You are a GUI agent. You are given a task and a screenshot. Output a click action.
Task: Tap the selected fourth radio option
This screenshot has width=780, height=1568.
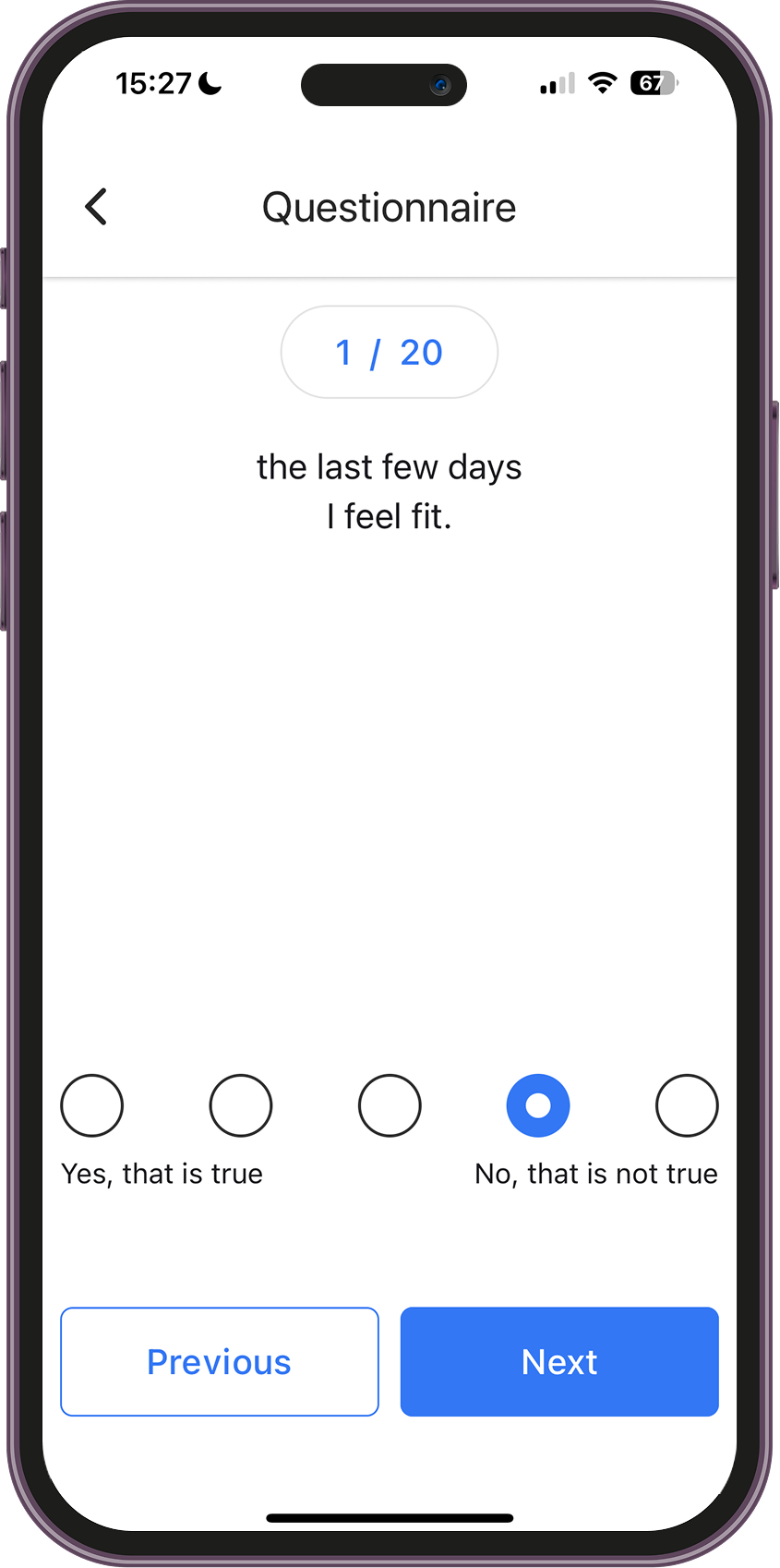tap(538, 1105)
